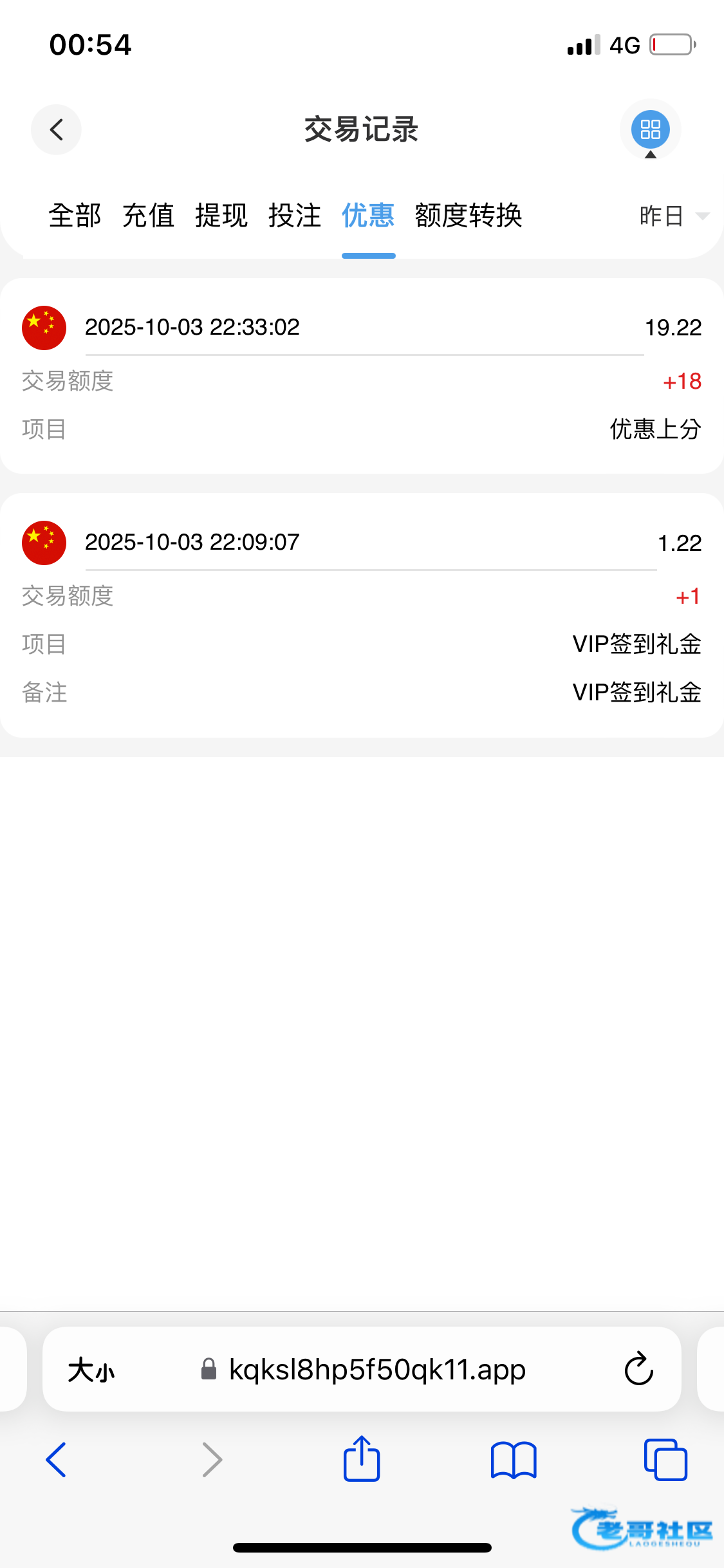Open the blue grid menu icon
This screenshot has height=1568, width=724.
click(650, 129)
